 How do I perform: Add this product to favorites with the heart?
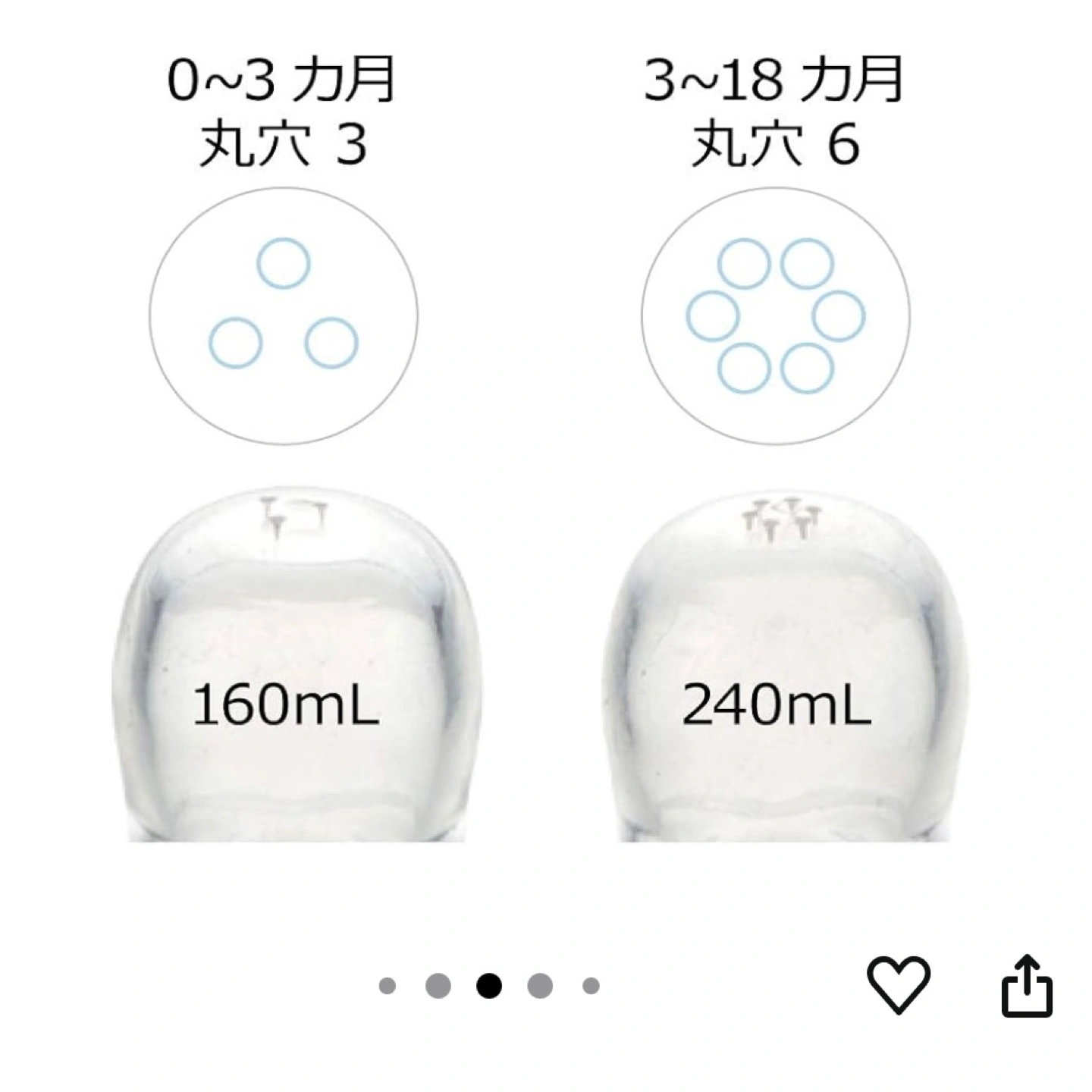[899, 985]
